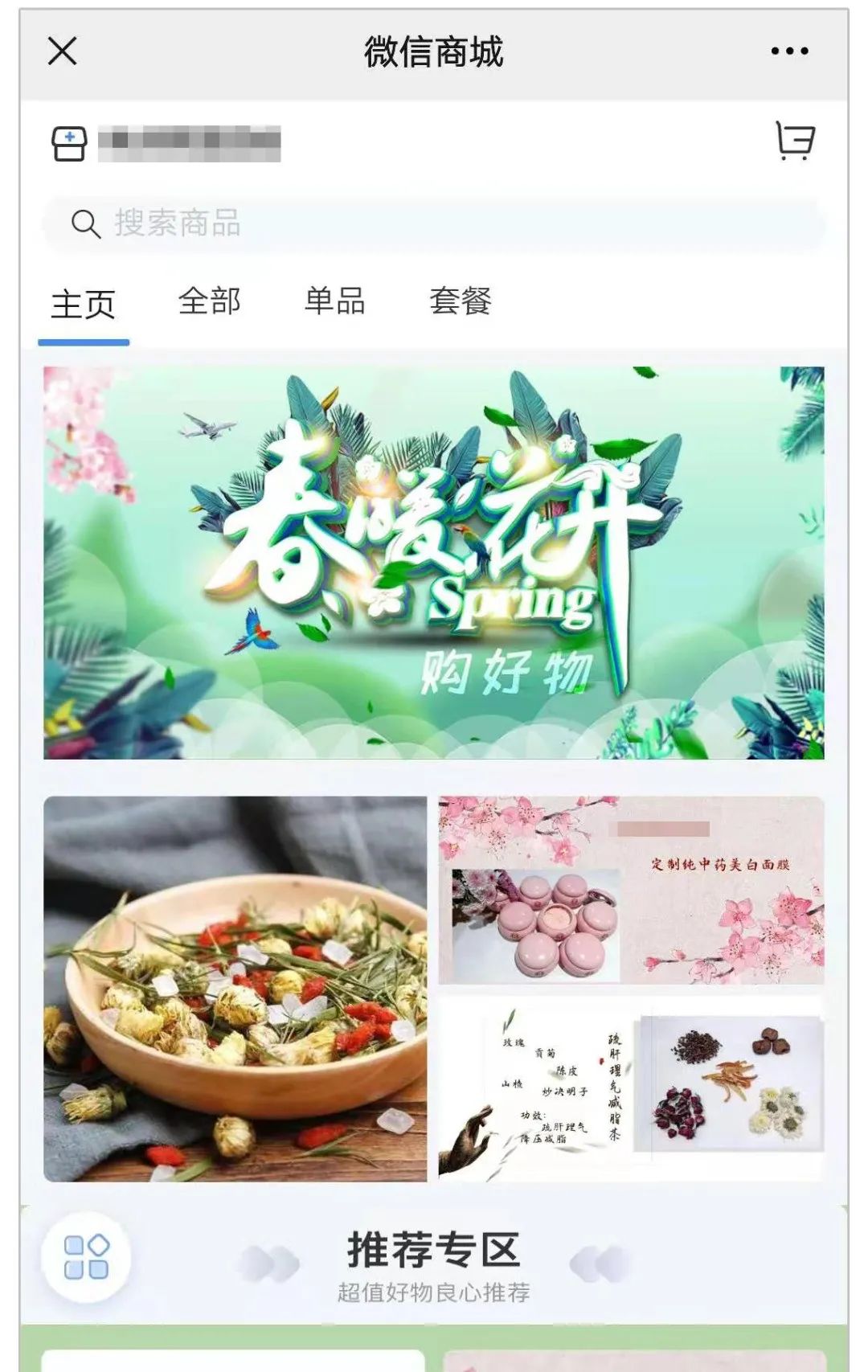Switch to the 全部 tab
This screenshot has width=868, height=1372.
tap(209, 302)
